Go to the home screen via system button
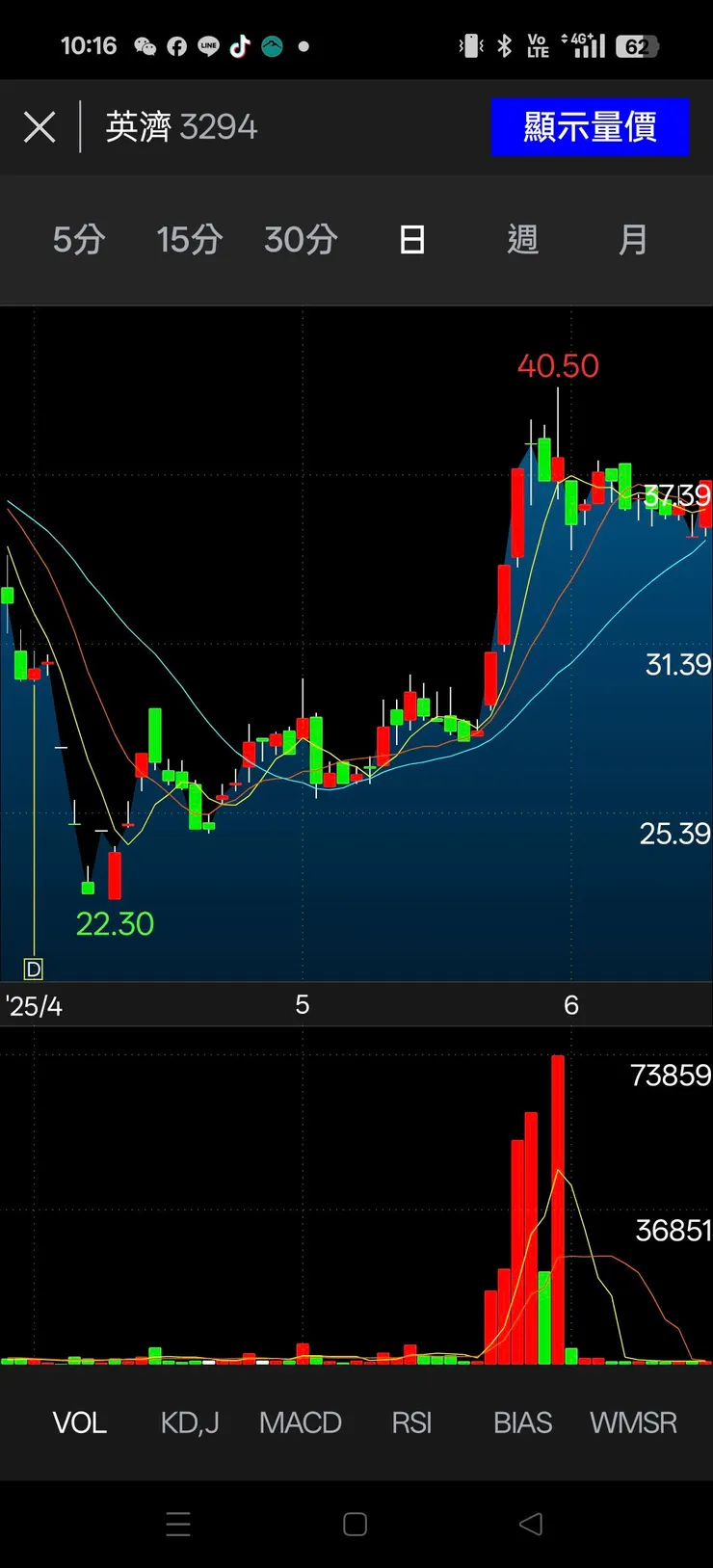The height and width of the screenshot is (1568, 713). pyautogui.click(x=356, y=1524)
